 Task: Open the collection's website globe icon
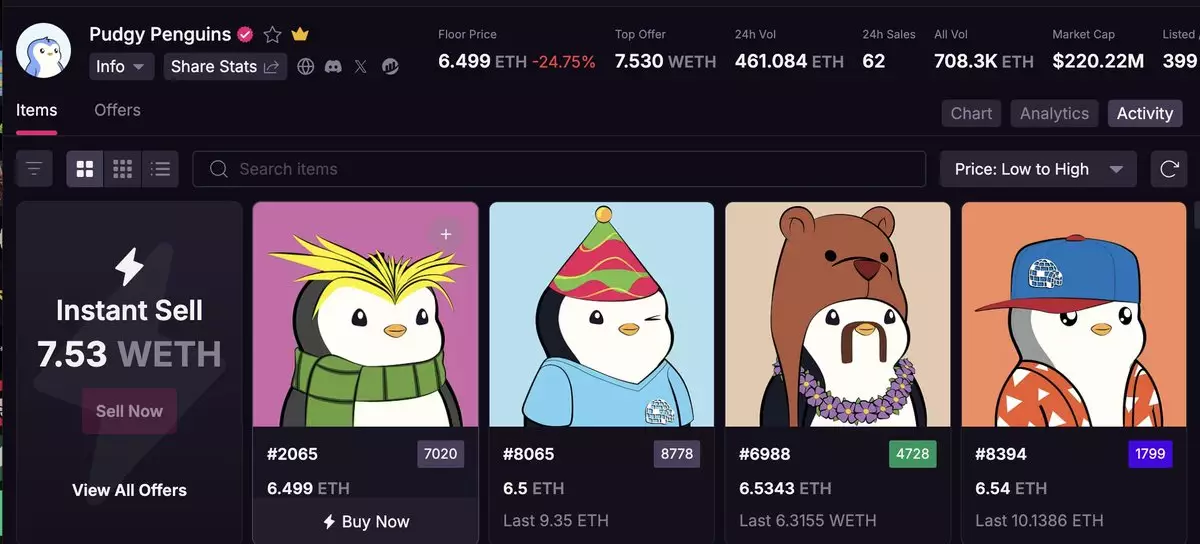point(306,67)
